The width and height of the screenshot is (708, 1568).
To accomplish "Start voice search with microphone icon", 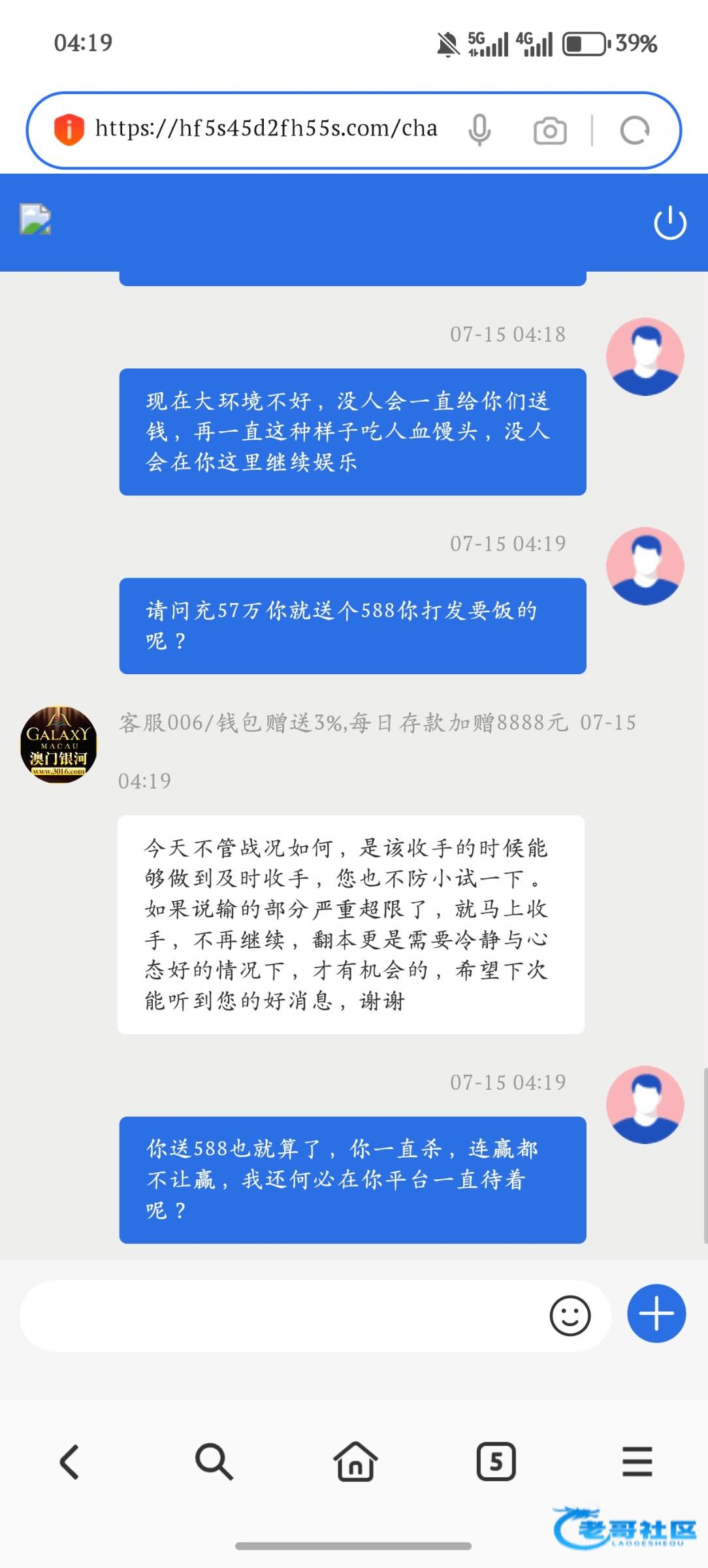I will pos(479,129).
